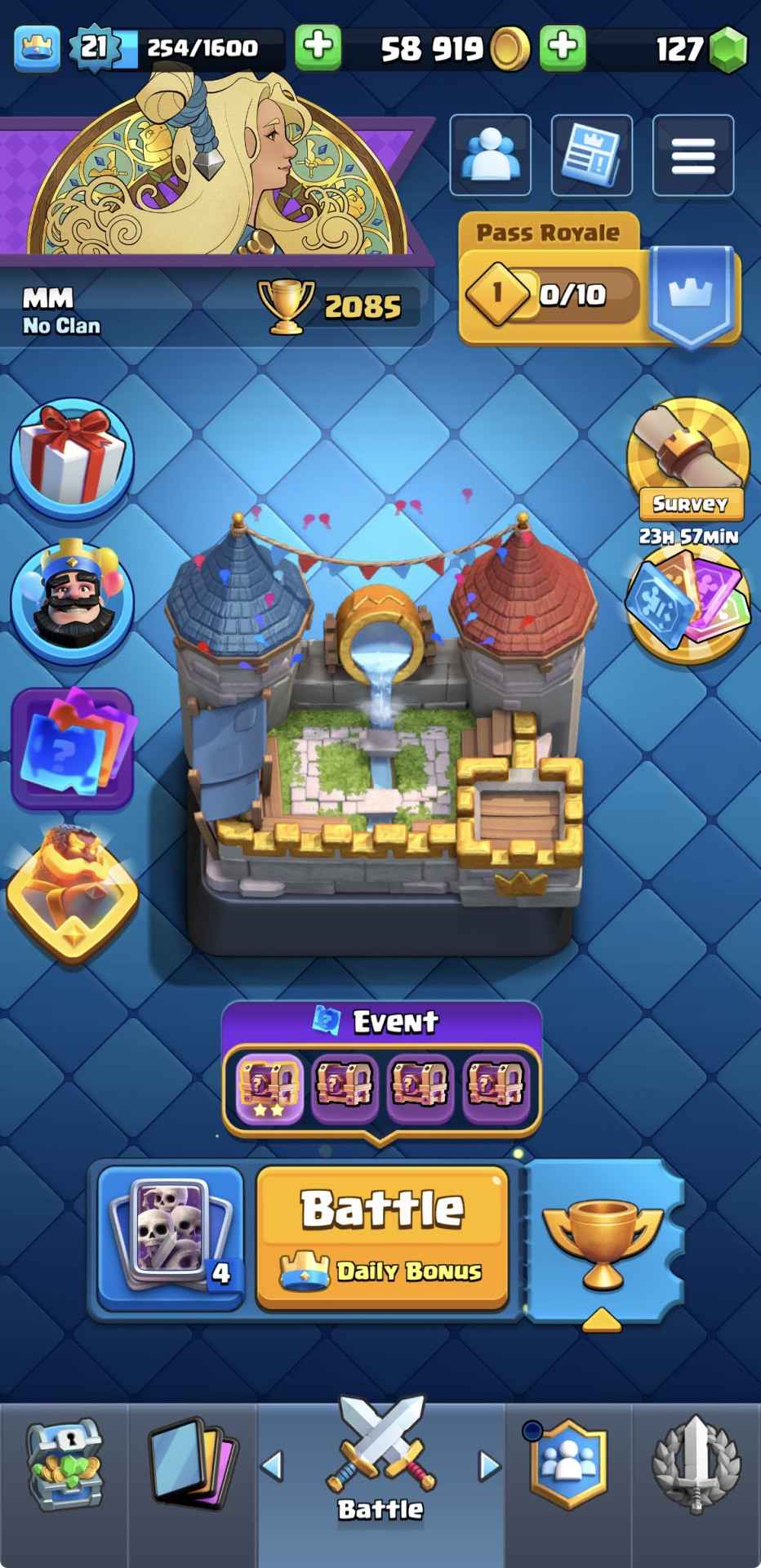Change the battle deck card selector
This screenshot has width=761, height=1568.
pyautogui.click(x=171, y=1236)
